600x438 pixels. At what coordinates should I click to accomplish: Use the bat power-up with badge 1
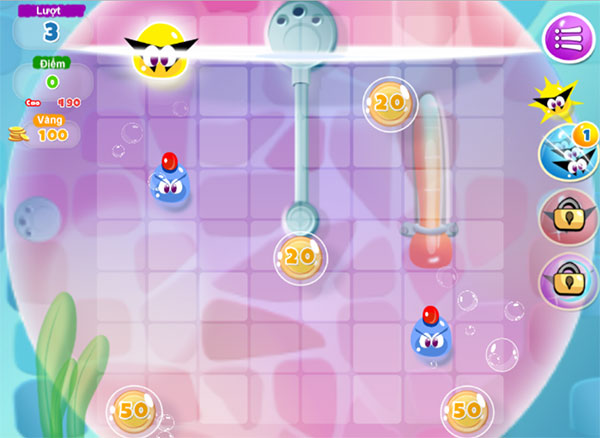click(564, 152)
